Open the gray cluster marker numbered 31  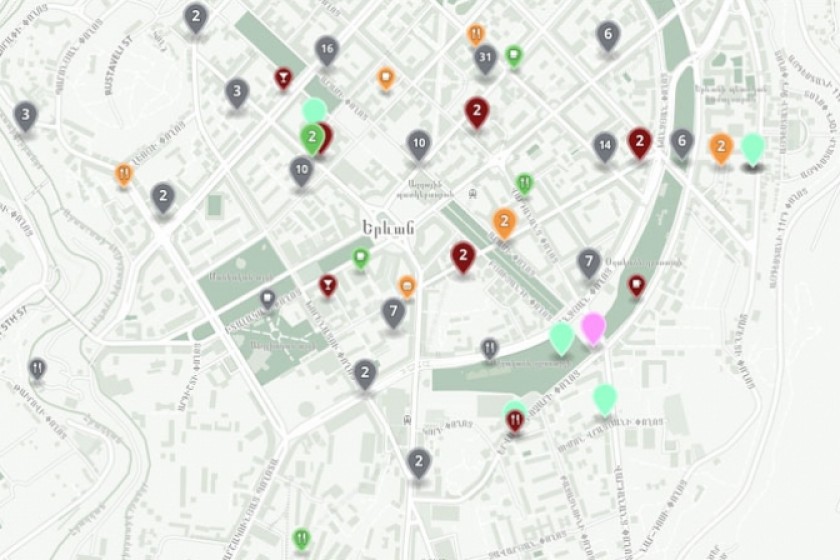(485, 58)
